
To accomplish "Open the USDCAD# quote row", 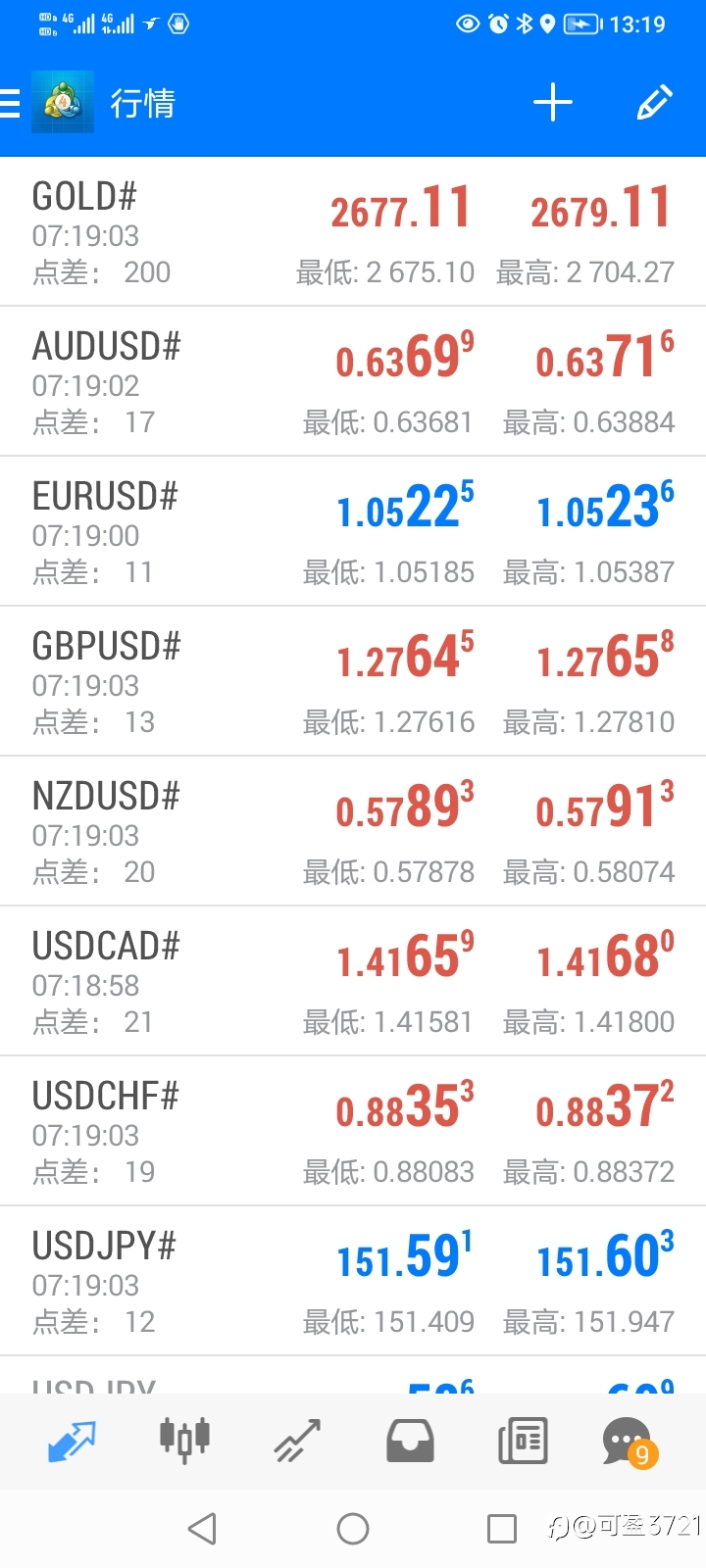I will pos(353,981).
